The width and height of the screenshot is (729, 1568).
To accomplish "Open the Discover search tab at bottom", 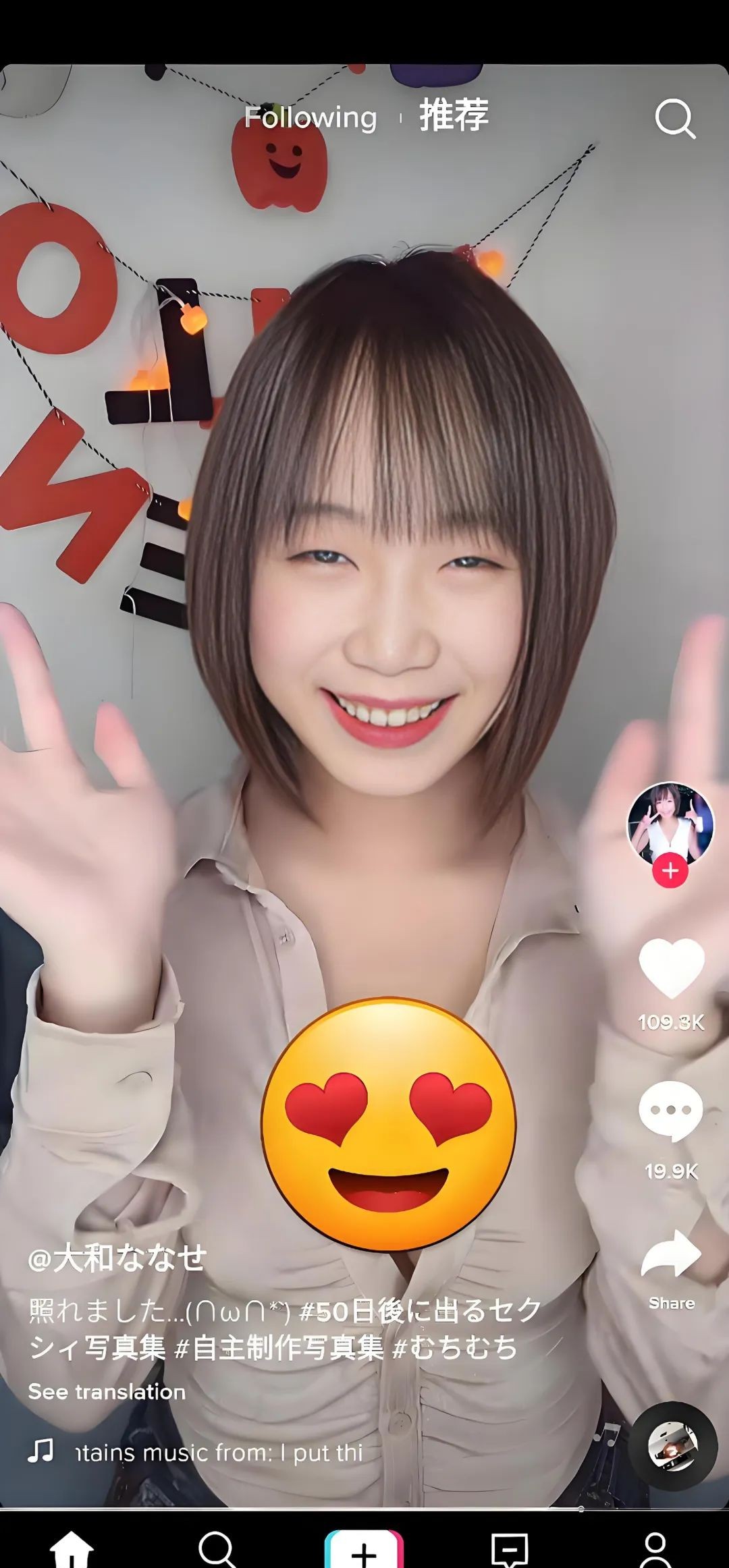I will point(217,1549).
